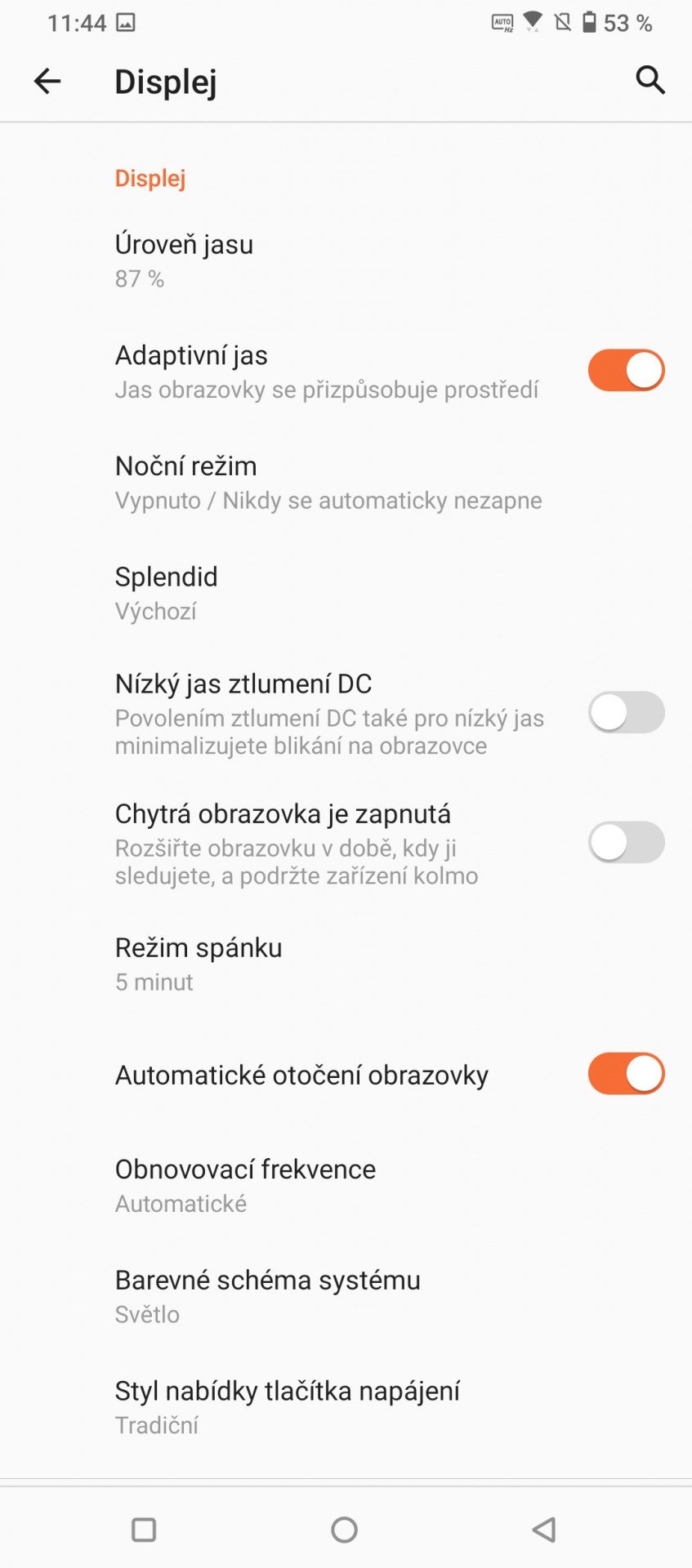The image size is (692, 1568).
Task: Open recent apps from navigation bar
Action: coord(144,1530)
